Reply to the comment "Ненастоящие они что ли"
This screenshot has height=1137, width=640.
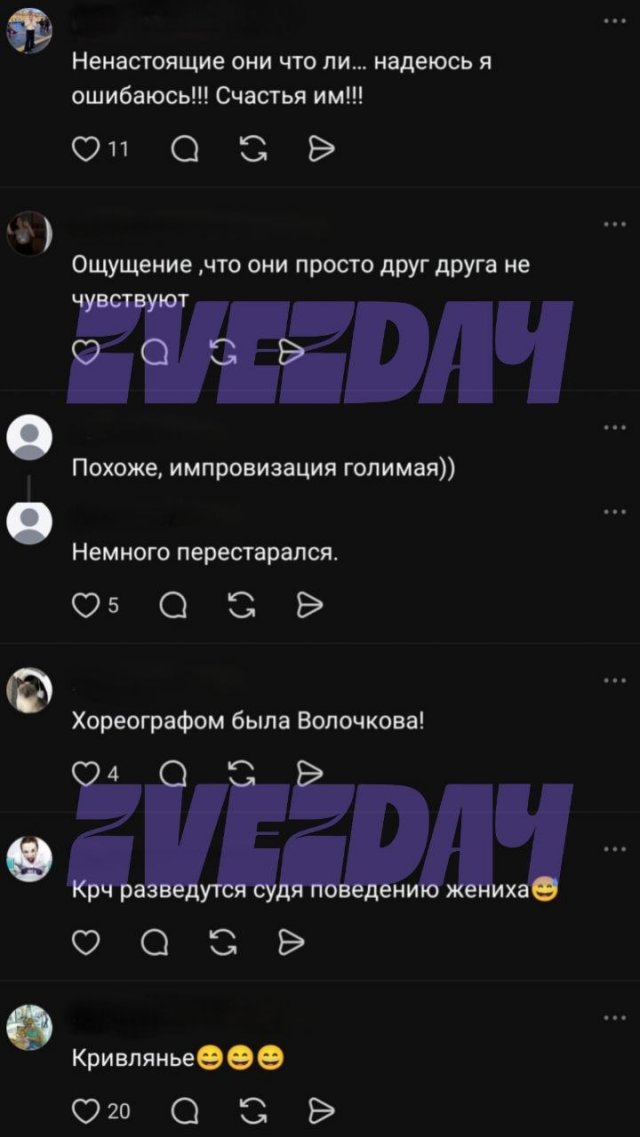(186, 149)
